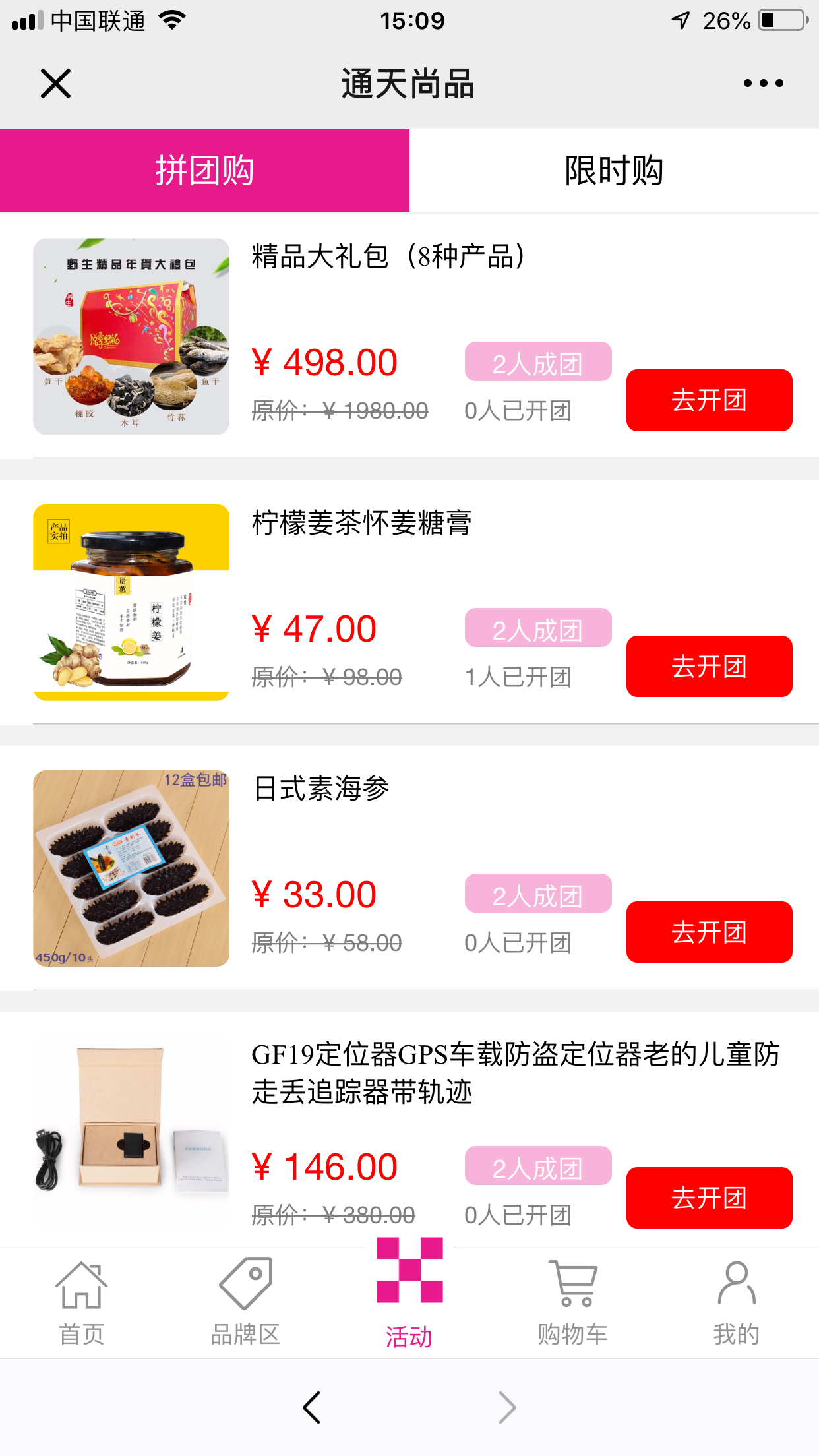This screenshot has height=1456, width=819.
Task: Tap 去开团 for 柠檬姜茶怀姜糖膏
Action: [709, 667]
